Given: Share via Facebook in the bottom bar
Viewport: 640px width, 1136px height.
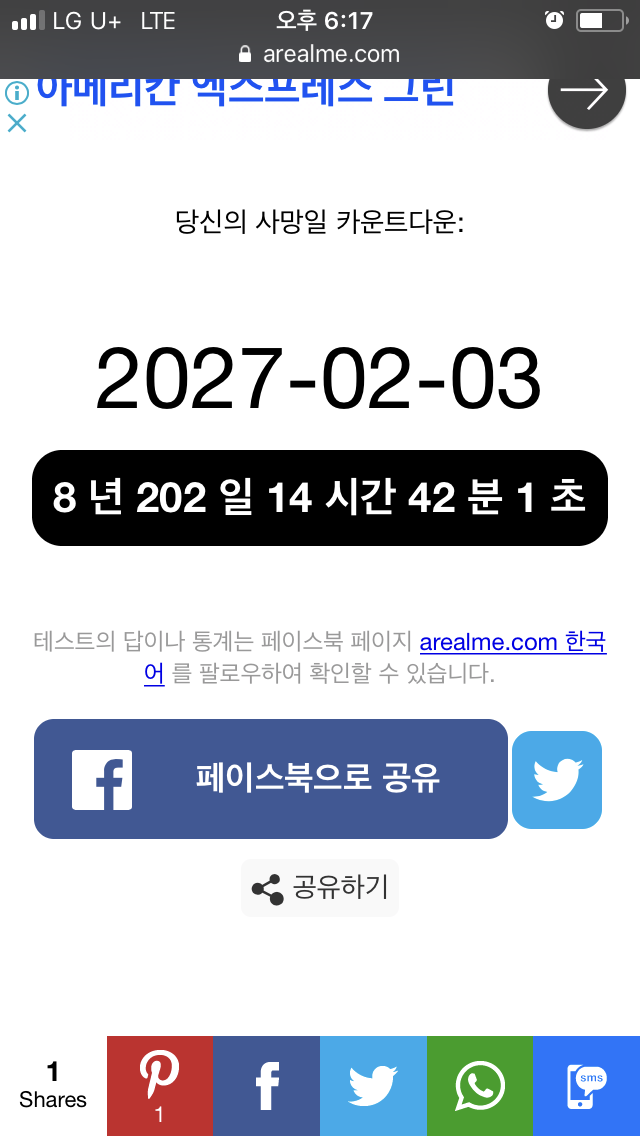Looking at the screenshot, I should [267, 1085].
